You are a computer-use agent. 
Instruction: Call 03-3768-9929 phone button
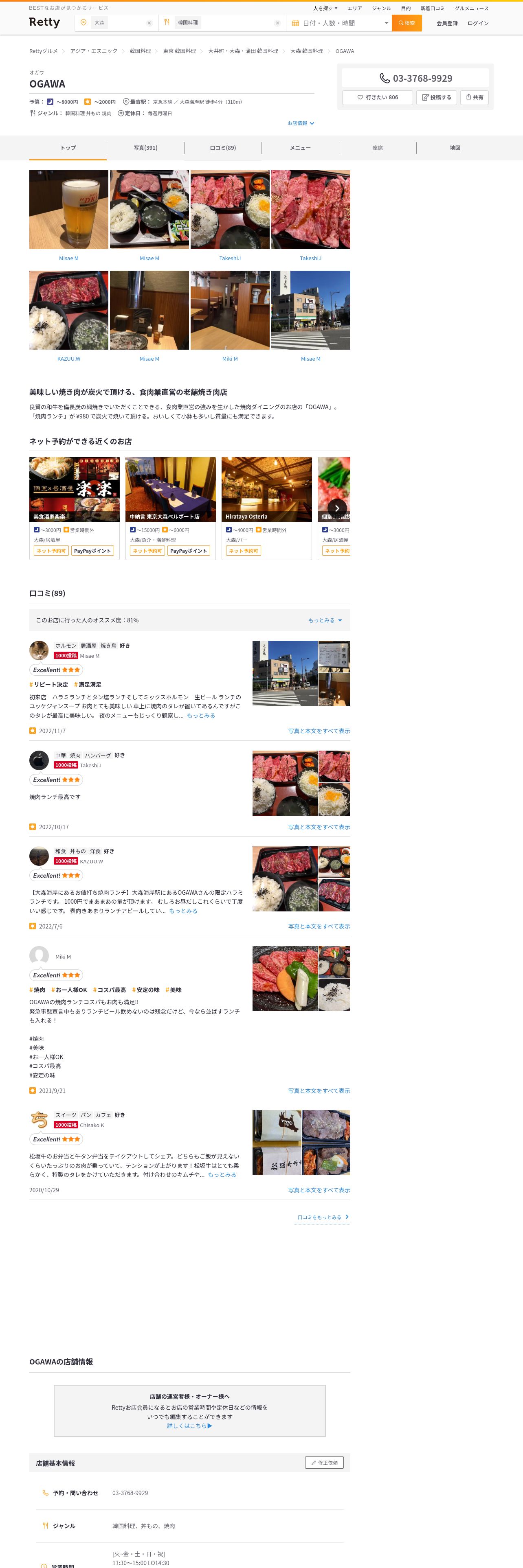coord(415,78)
